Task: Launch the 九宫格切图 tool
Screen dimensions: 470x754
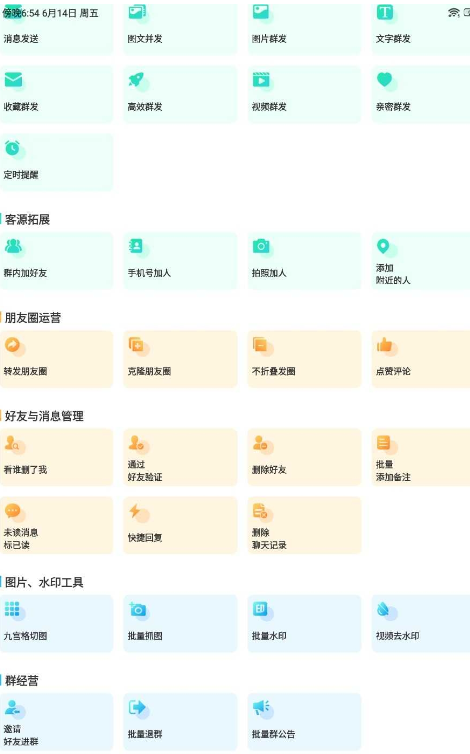Action: [x=56, y=624]
